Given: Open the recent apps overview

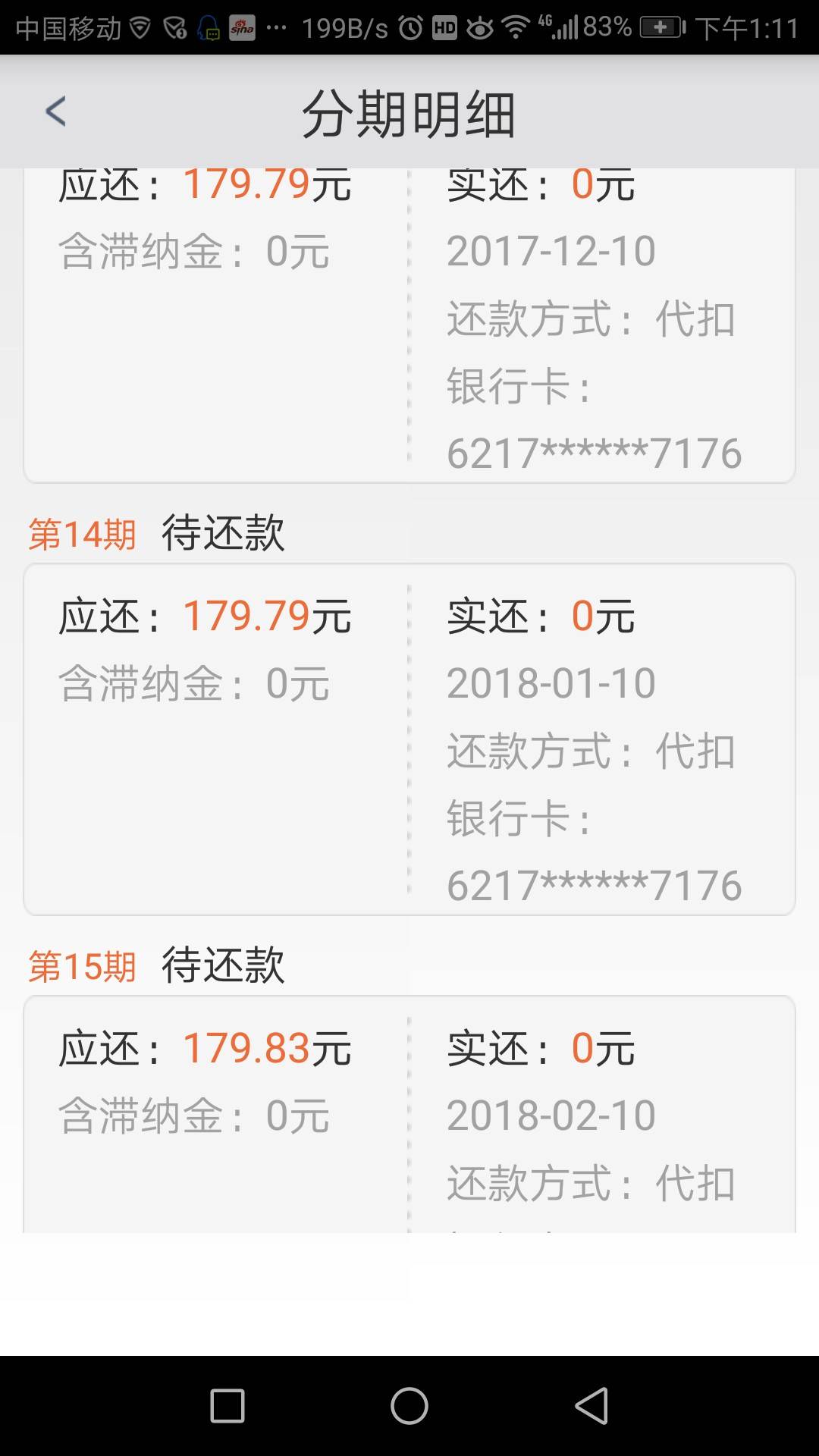Looking at the screenshot, I should (x=227, y=1406).
